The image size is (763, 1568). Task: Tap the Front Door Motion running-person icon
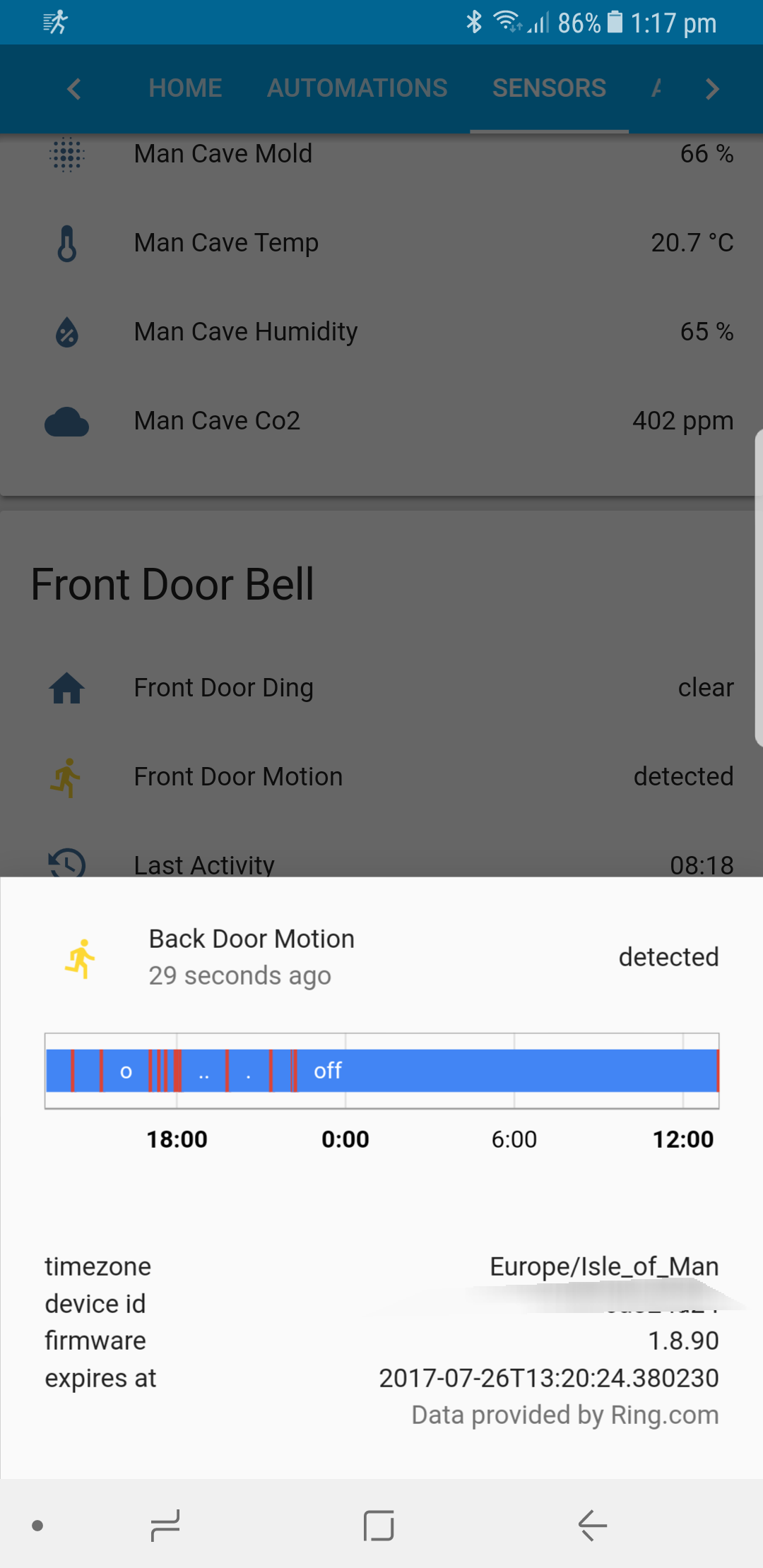pos(66,777)
